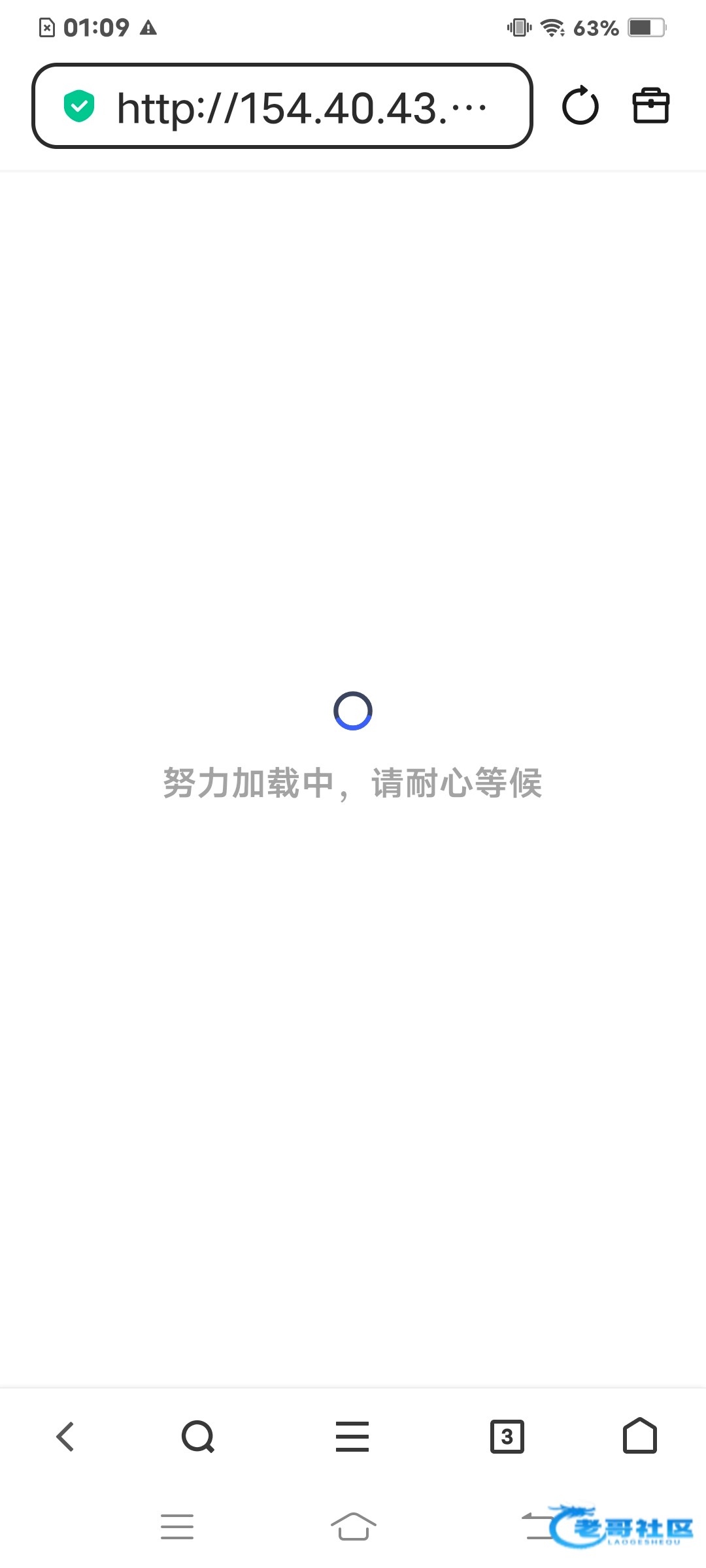Image resolution: width=706 pixels, height=1568 pixels.
Task: Open the browser menu
Action: click(352, 1437)
